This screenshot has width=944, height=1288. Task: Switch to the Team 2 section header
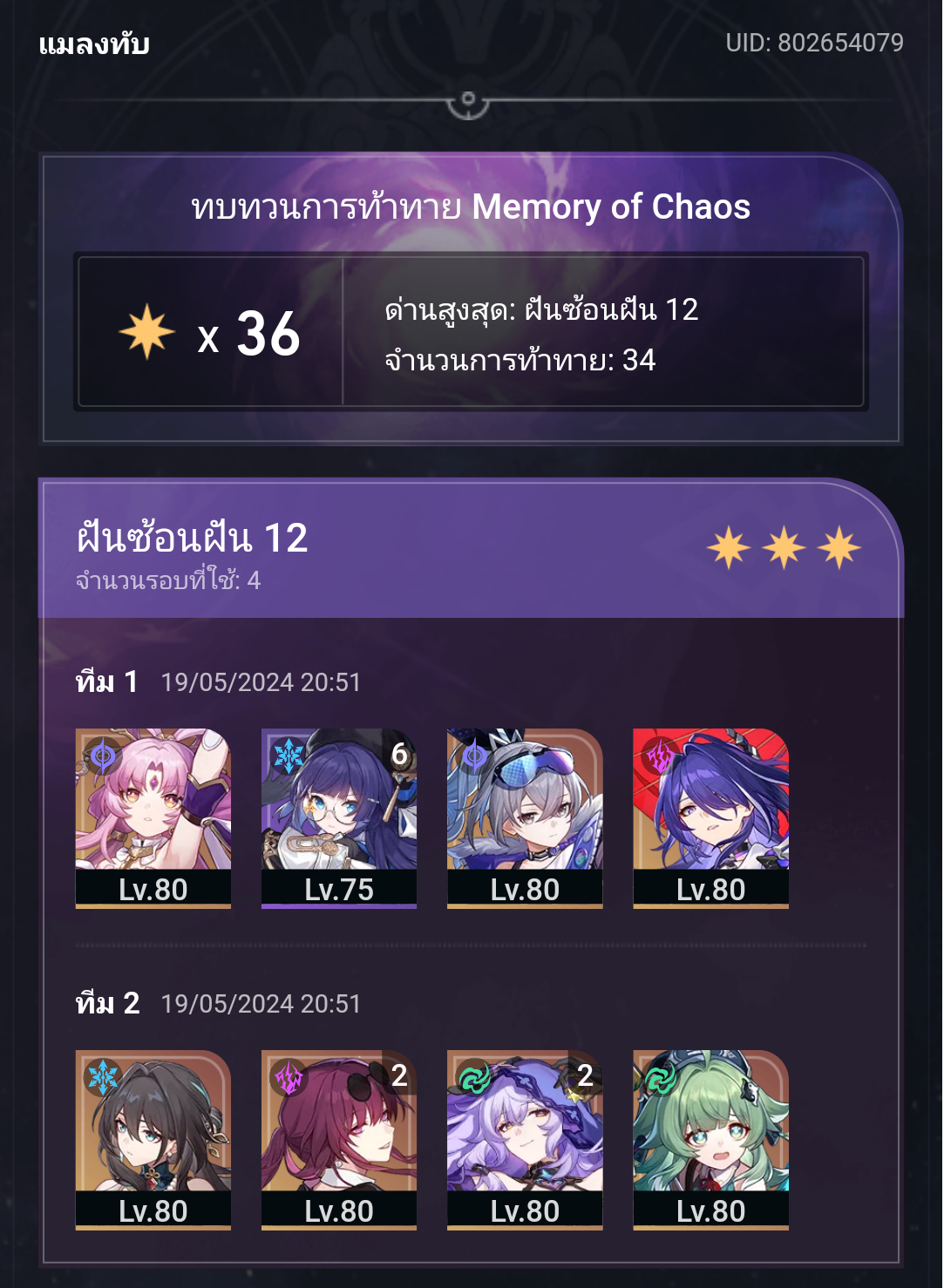[x=106, y=1004]
